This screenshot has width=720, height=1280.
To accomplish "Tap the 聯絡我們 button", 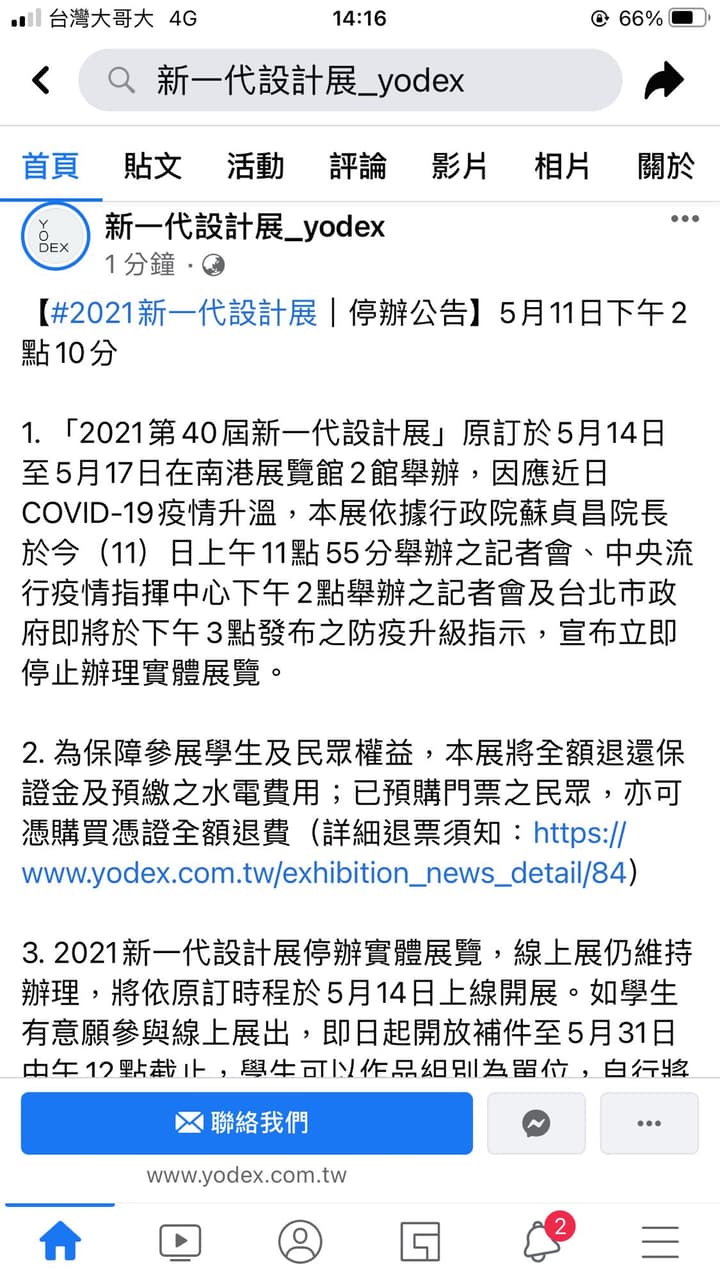I will [246, 1123].
